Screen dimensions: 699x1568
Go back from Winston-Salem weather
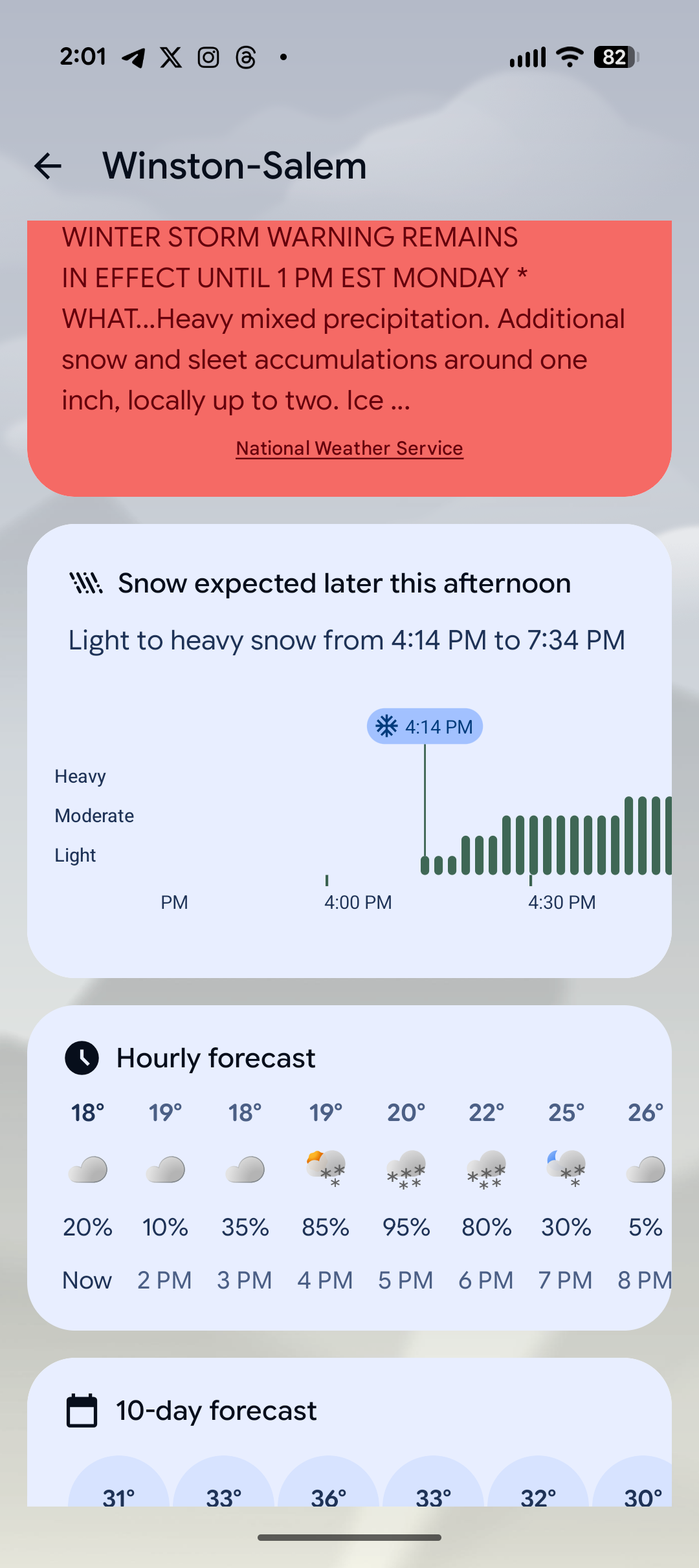tap(48, 166)
